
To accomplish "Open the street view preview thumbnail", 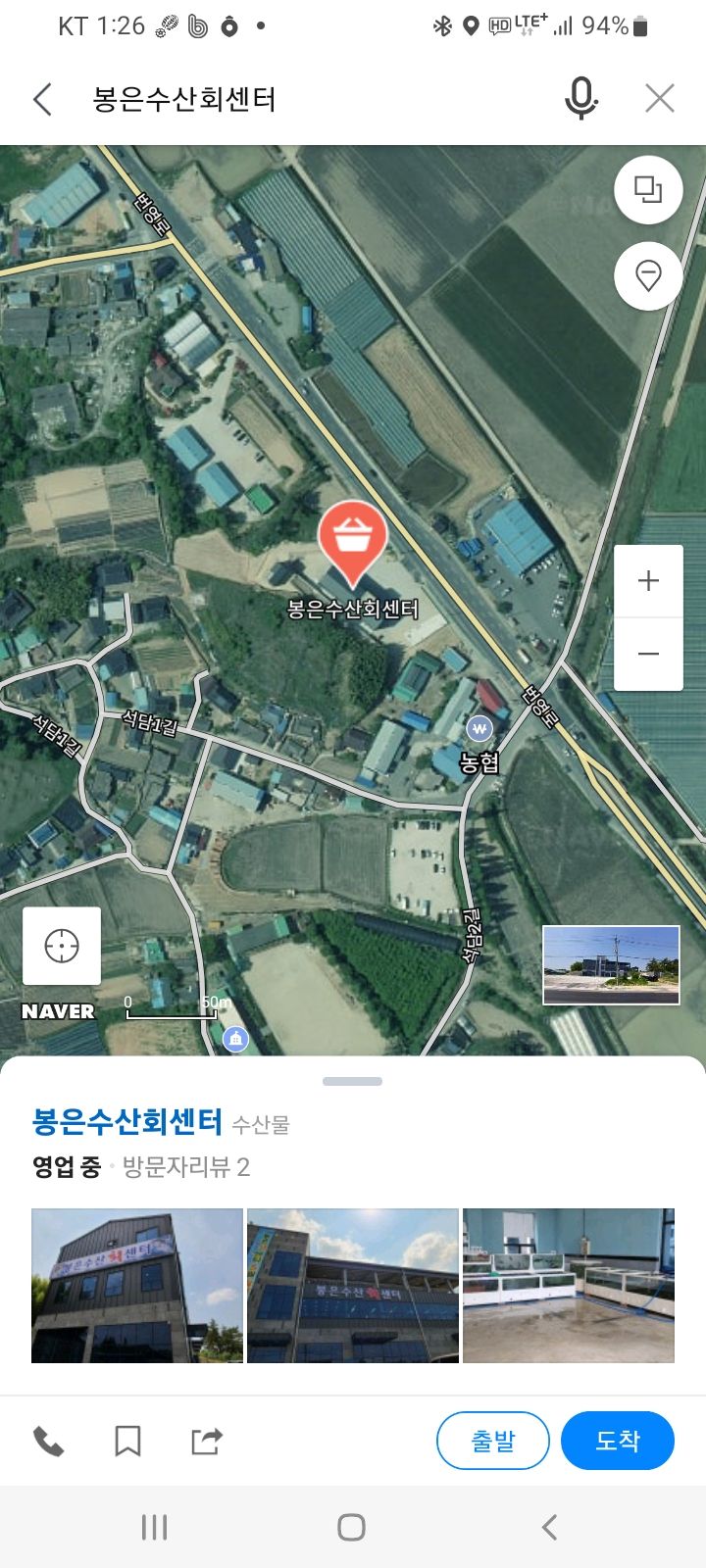I will point(610,964).
